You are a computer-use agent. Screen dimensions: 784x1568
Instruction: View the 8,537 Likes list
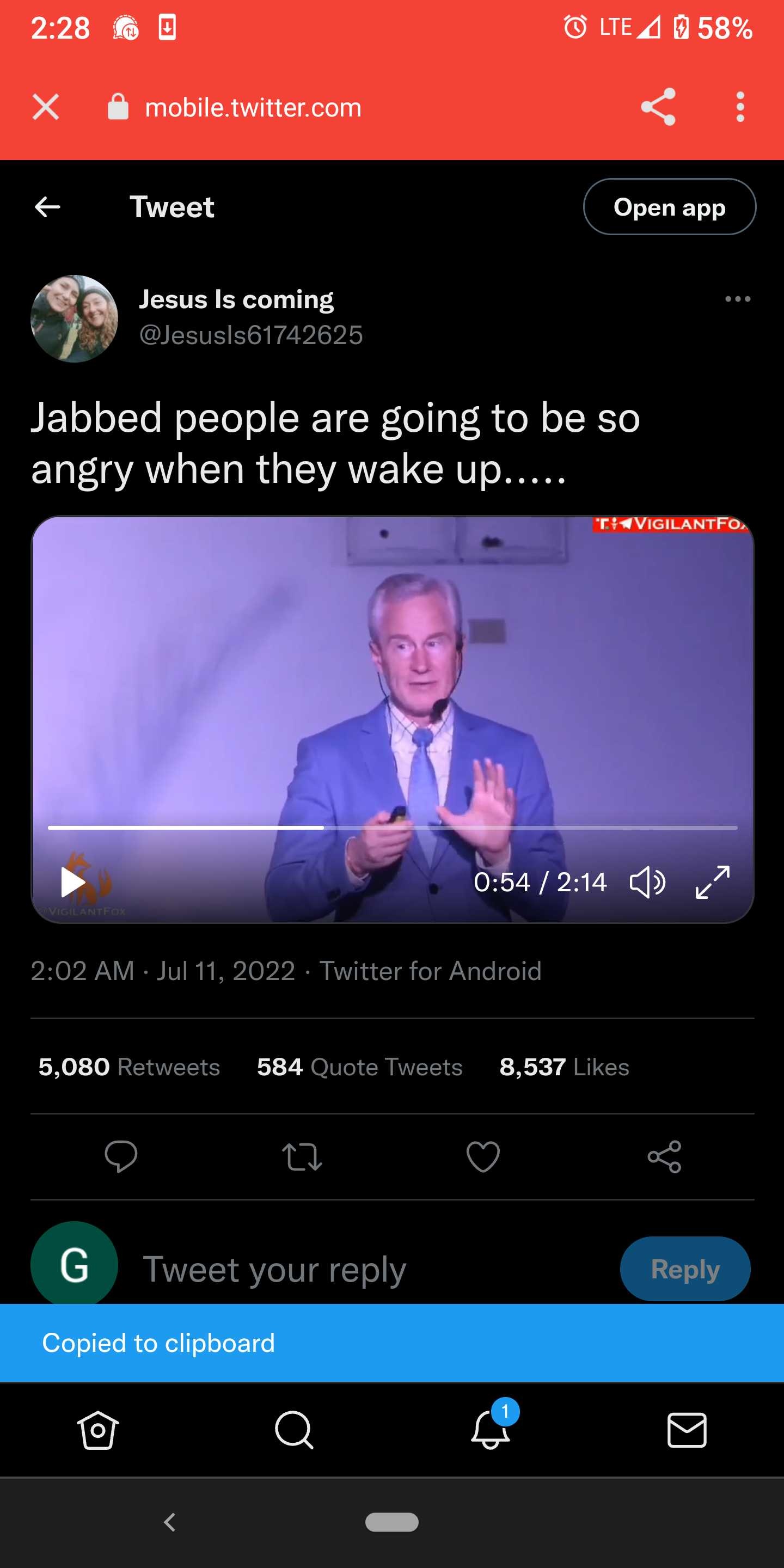[x=564, y=1067]
